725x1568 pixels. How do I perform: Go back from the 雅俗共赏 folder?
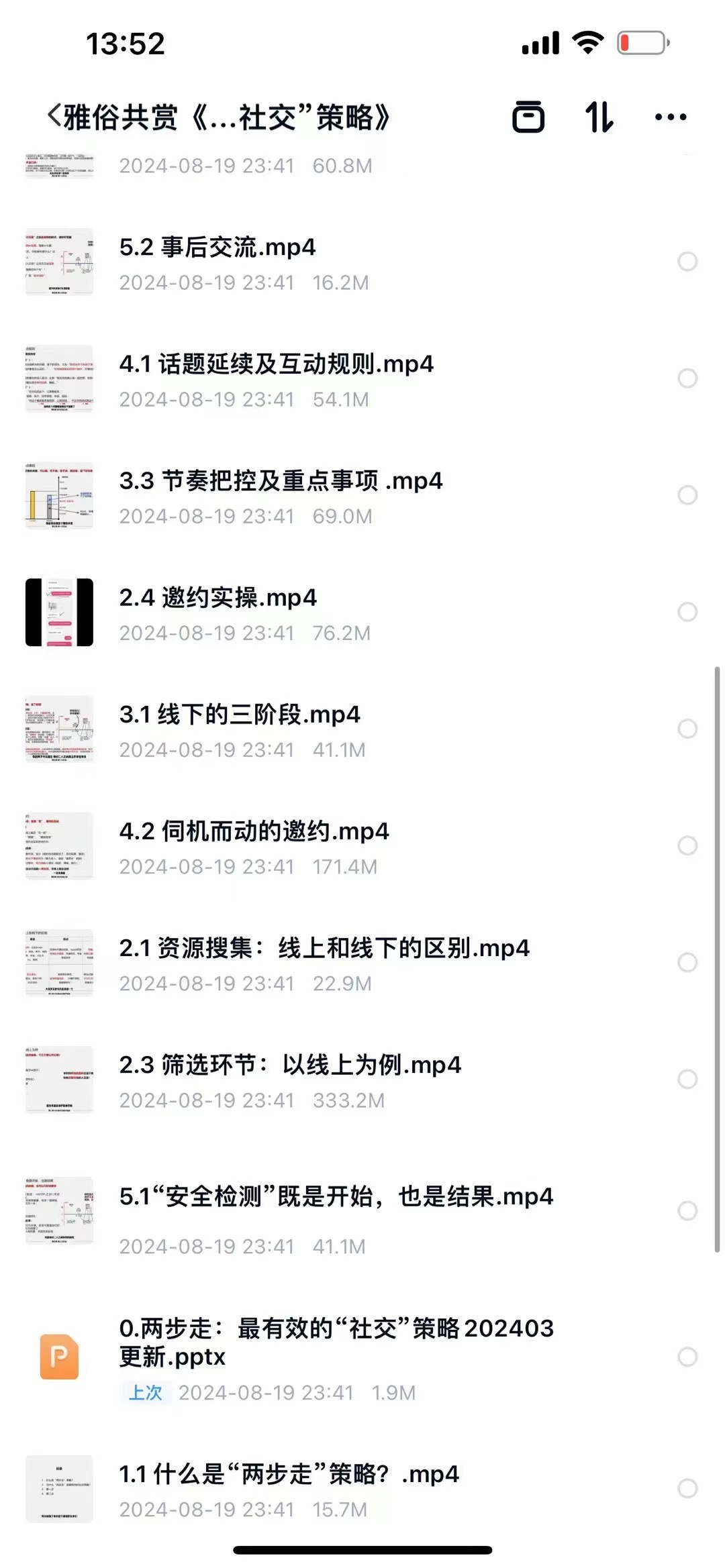55,117
